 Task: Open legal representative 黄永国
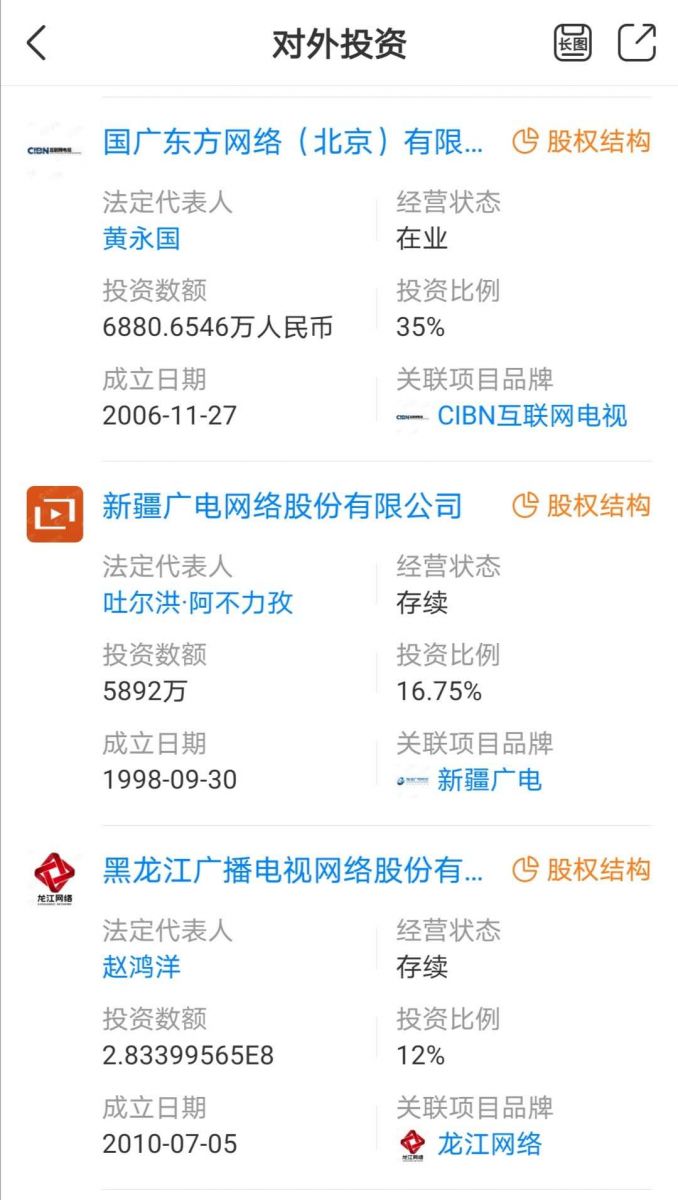(141, 239)
